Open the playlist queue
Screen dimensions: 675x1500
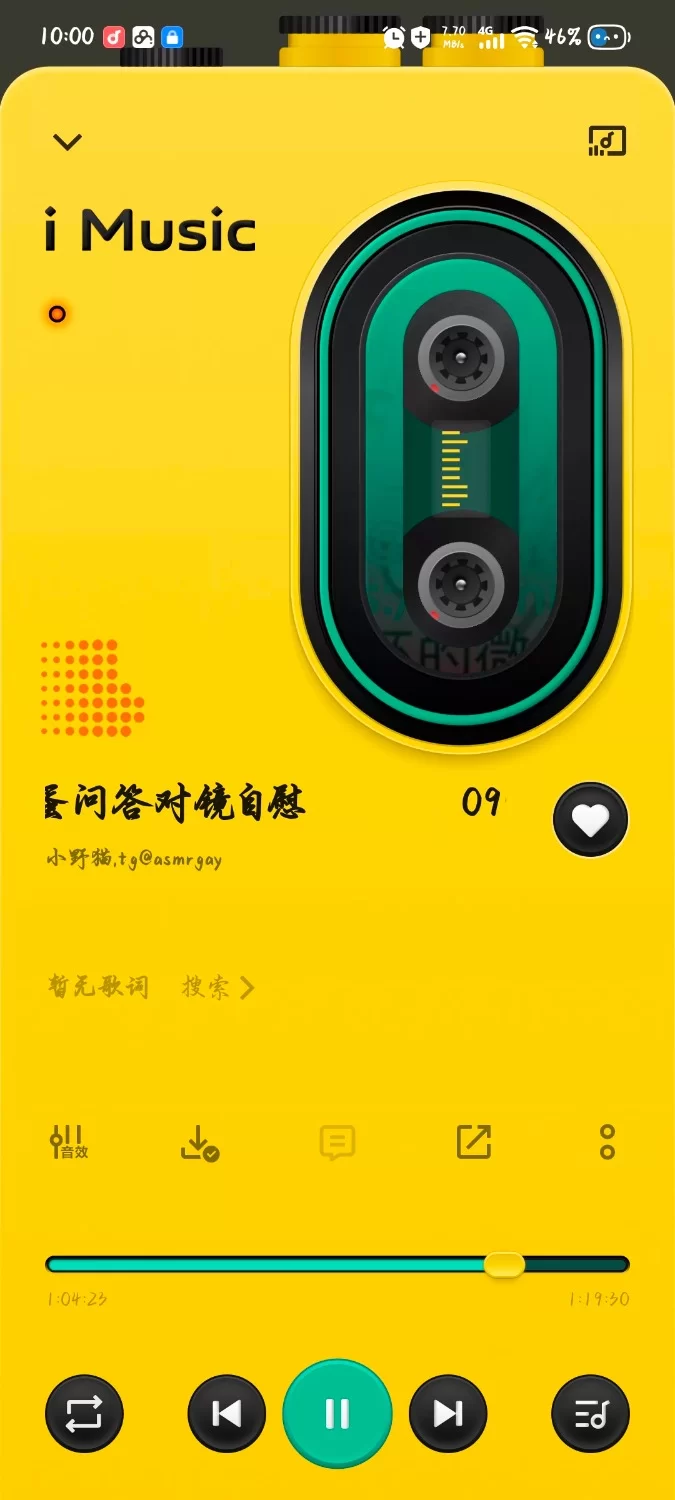click(590, 1413)
